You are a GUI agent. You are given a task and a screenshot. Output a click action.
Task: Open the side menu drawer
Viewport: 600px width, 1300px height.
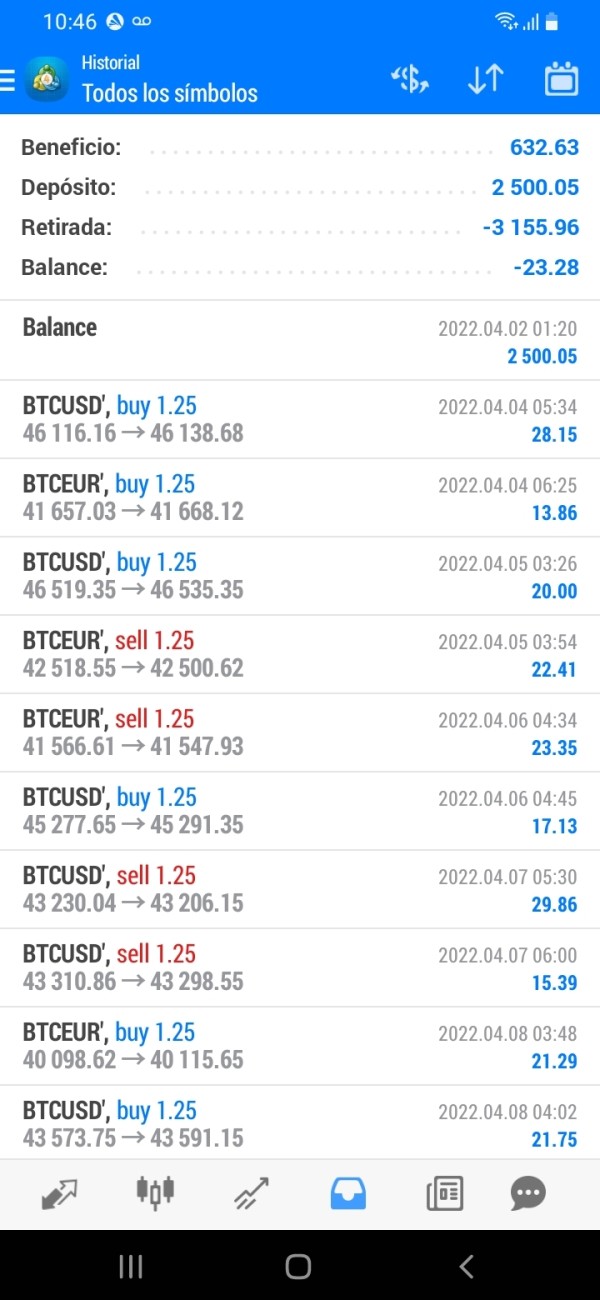click(7, 79)
